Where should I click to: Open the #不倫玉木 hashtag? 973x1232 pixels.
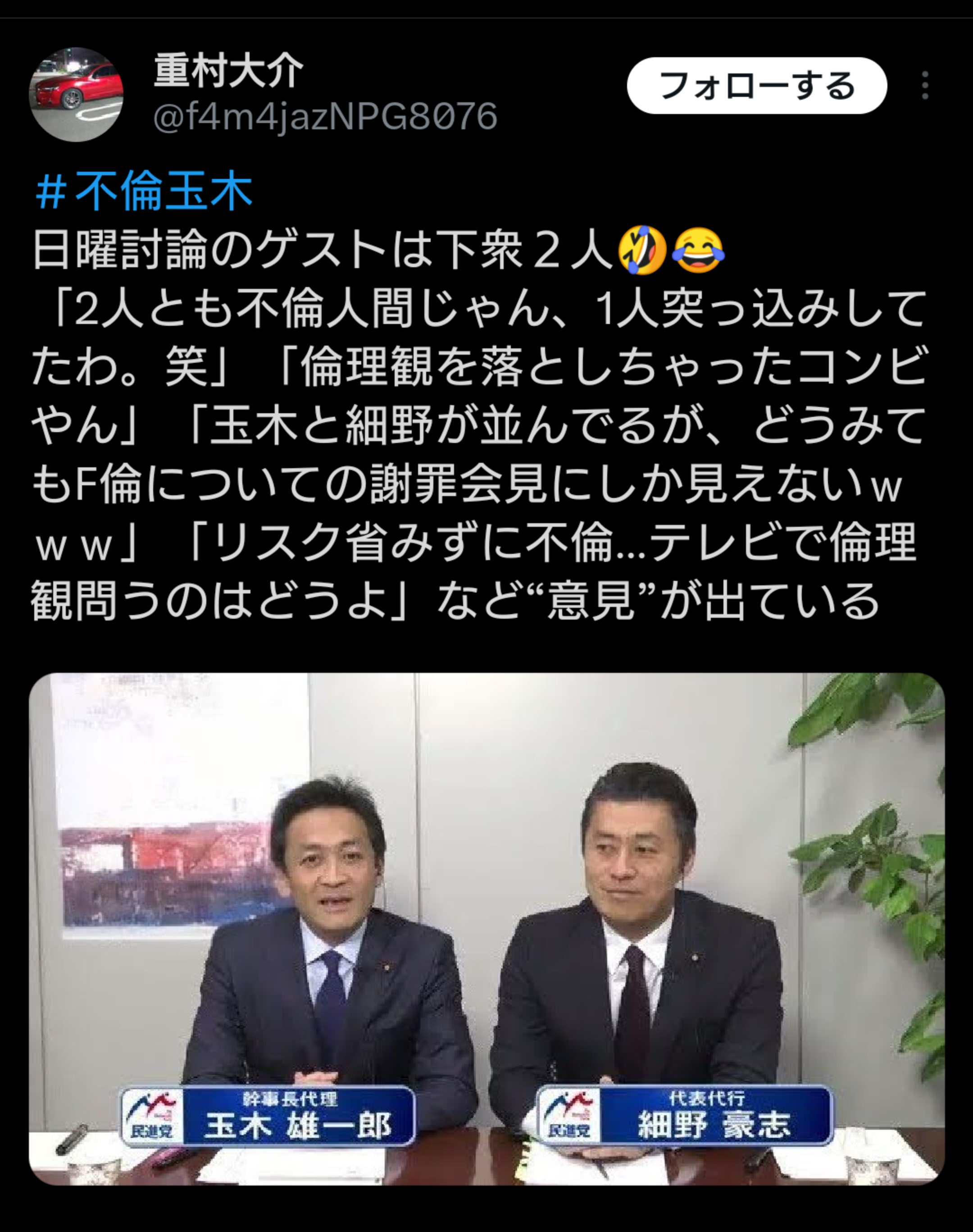pyautogui.click(x=144, y=192)
